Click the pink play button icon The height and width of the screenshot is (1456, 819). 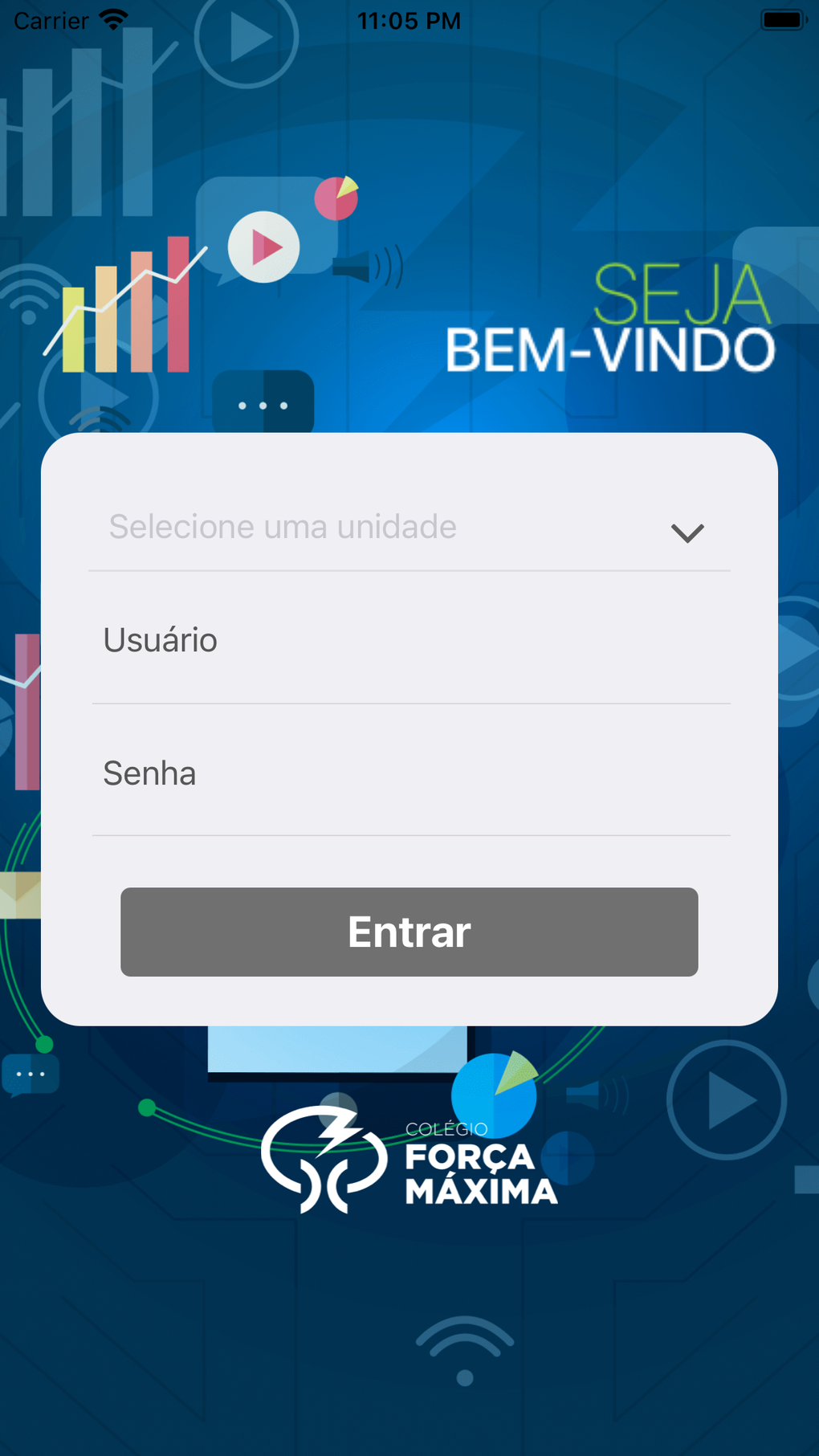click(265, 247)
